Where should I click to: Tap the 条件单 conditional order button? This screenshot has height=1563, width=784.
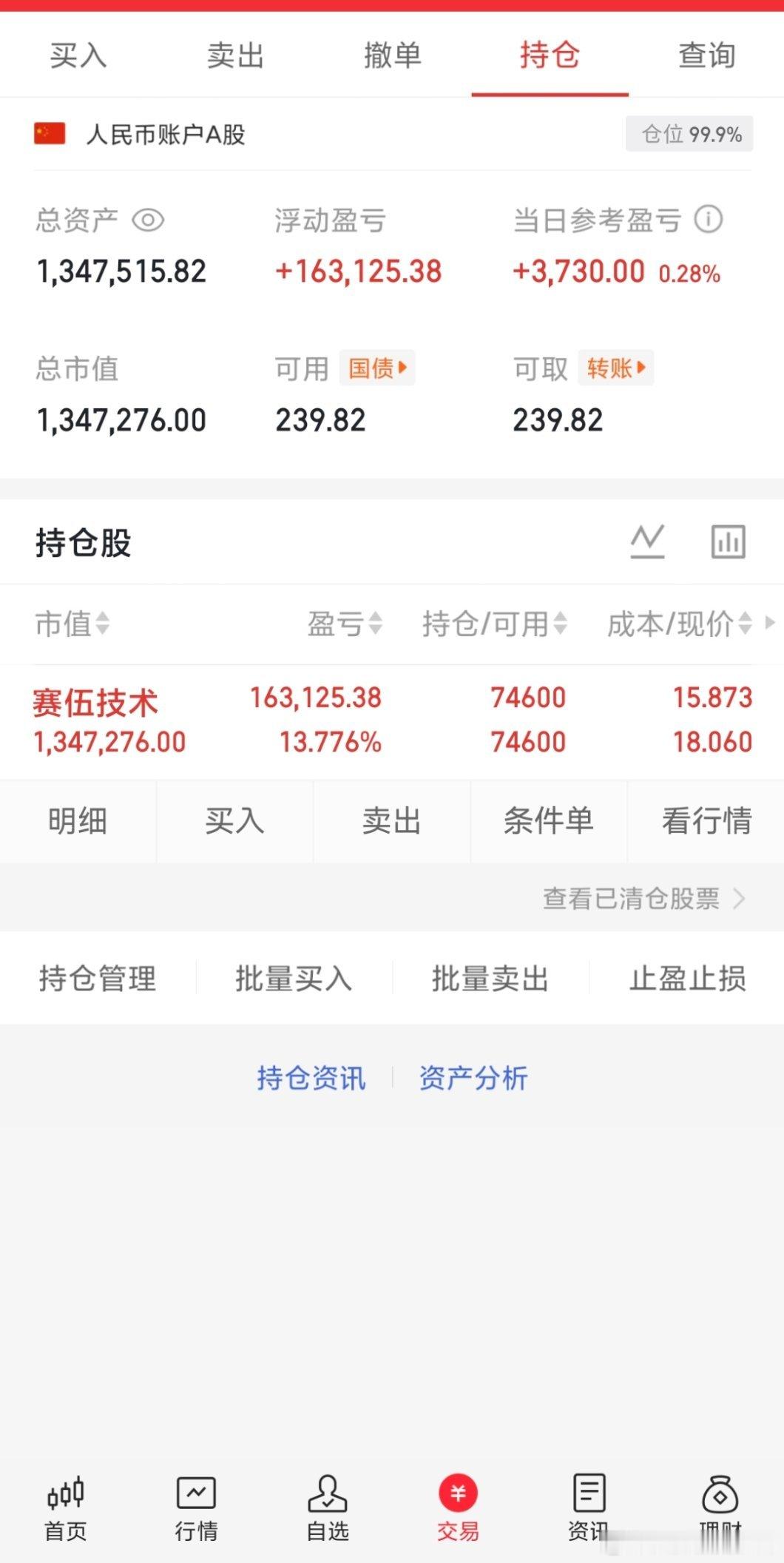pos(549,821)
